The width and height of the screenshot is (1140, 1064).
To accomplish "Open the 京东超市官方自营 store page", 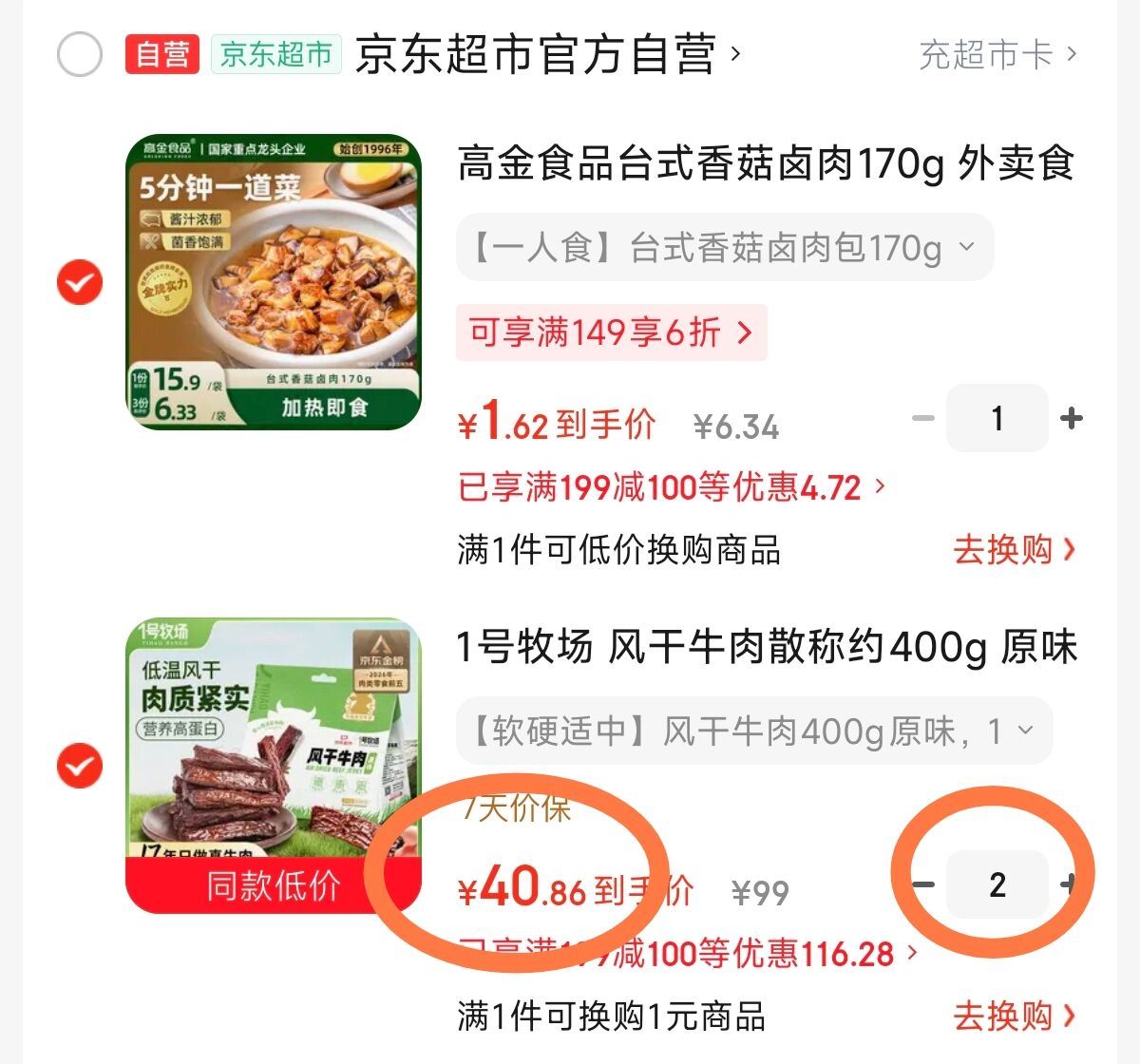I will click(536, 54).
